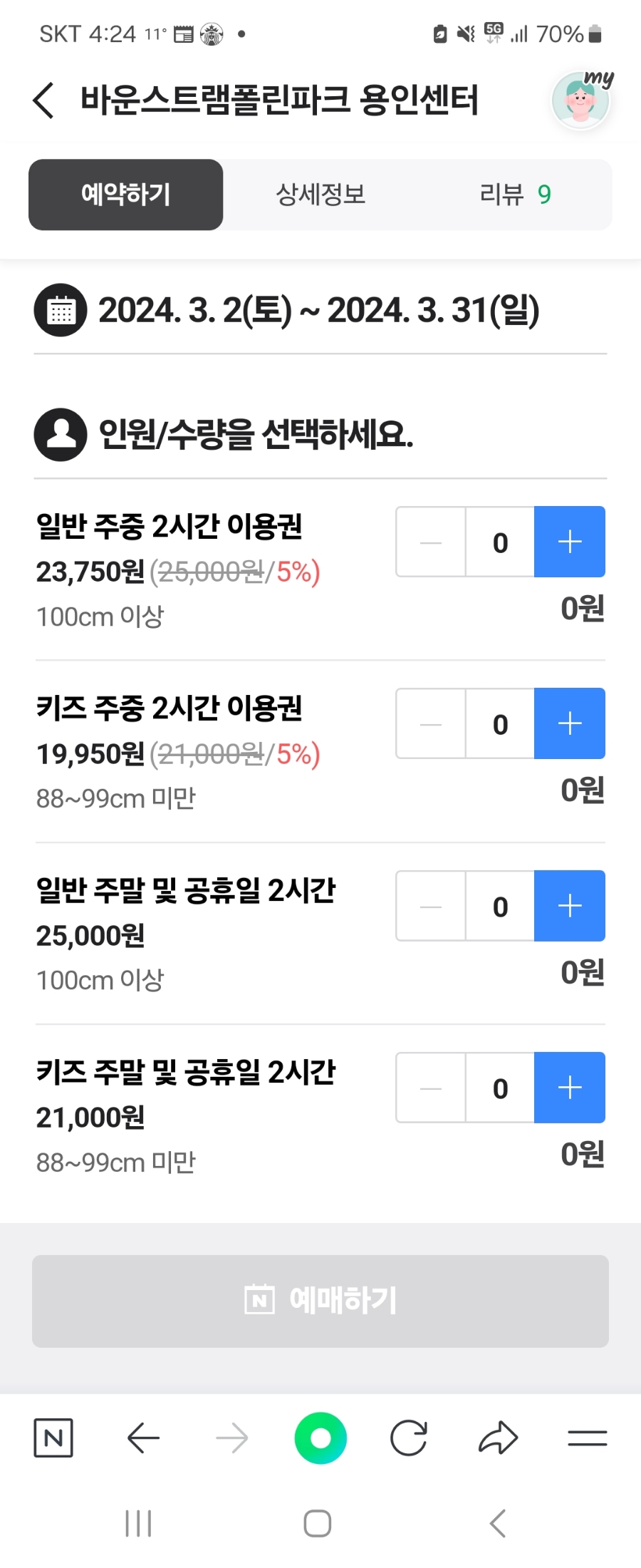Go to the previous page in browser
The width and height of the screenshot is (641, 1568).
[143, 1438]
